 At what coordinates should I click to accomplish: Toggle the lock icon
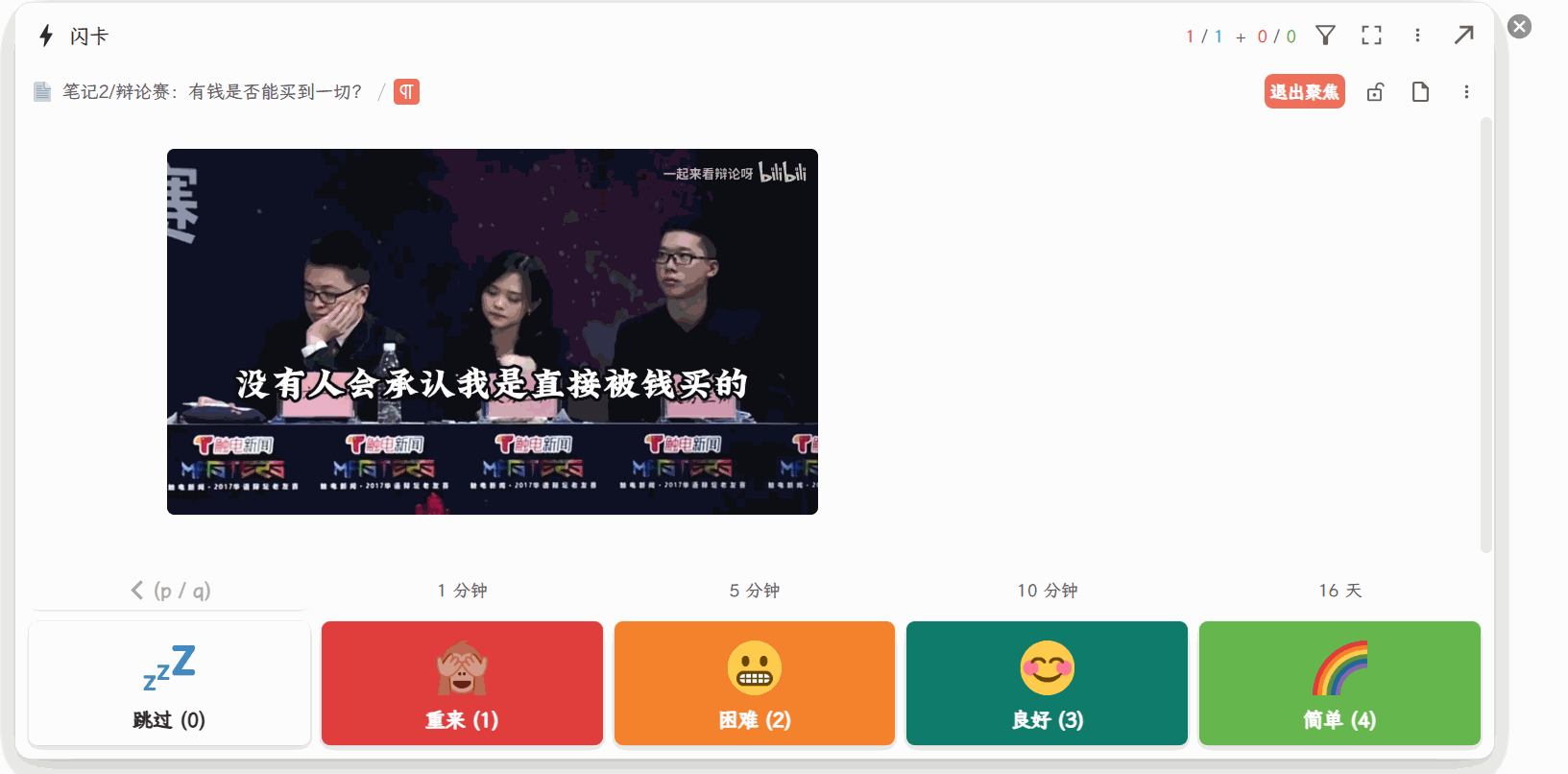tap(1375, 92)
